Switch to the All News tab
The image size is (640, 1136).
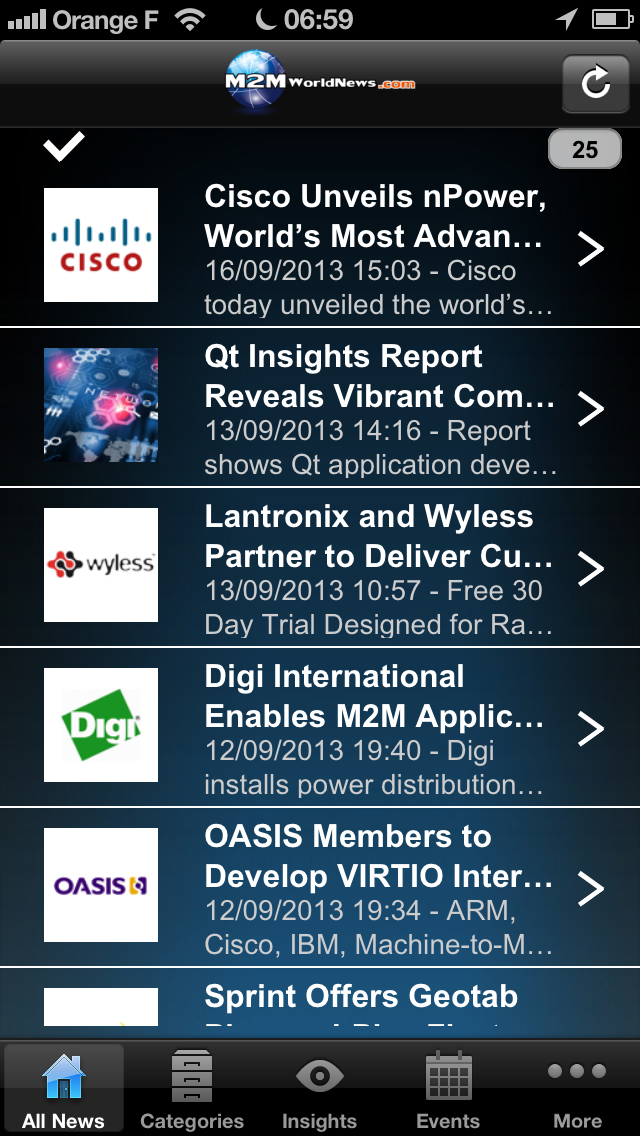click(x=64, y=1088)
